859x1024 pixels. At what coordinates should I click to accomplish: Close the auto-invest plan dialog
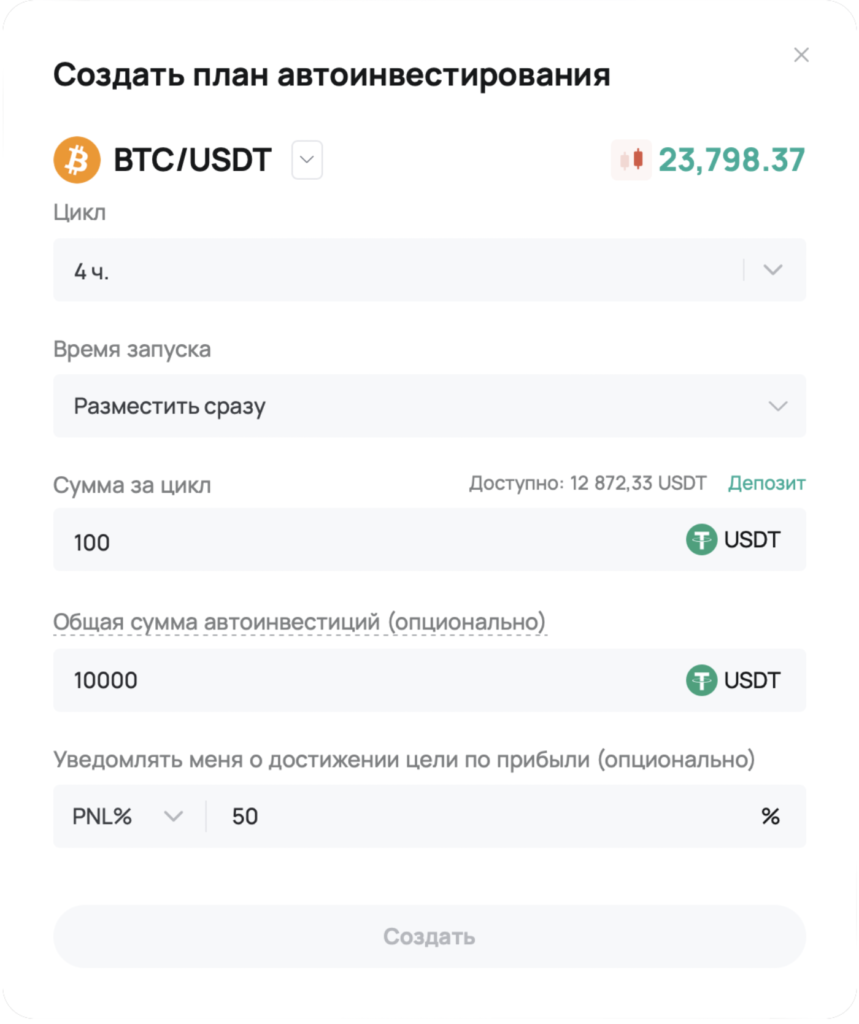click(x=801, y=55)
